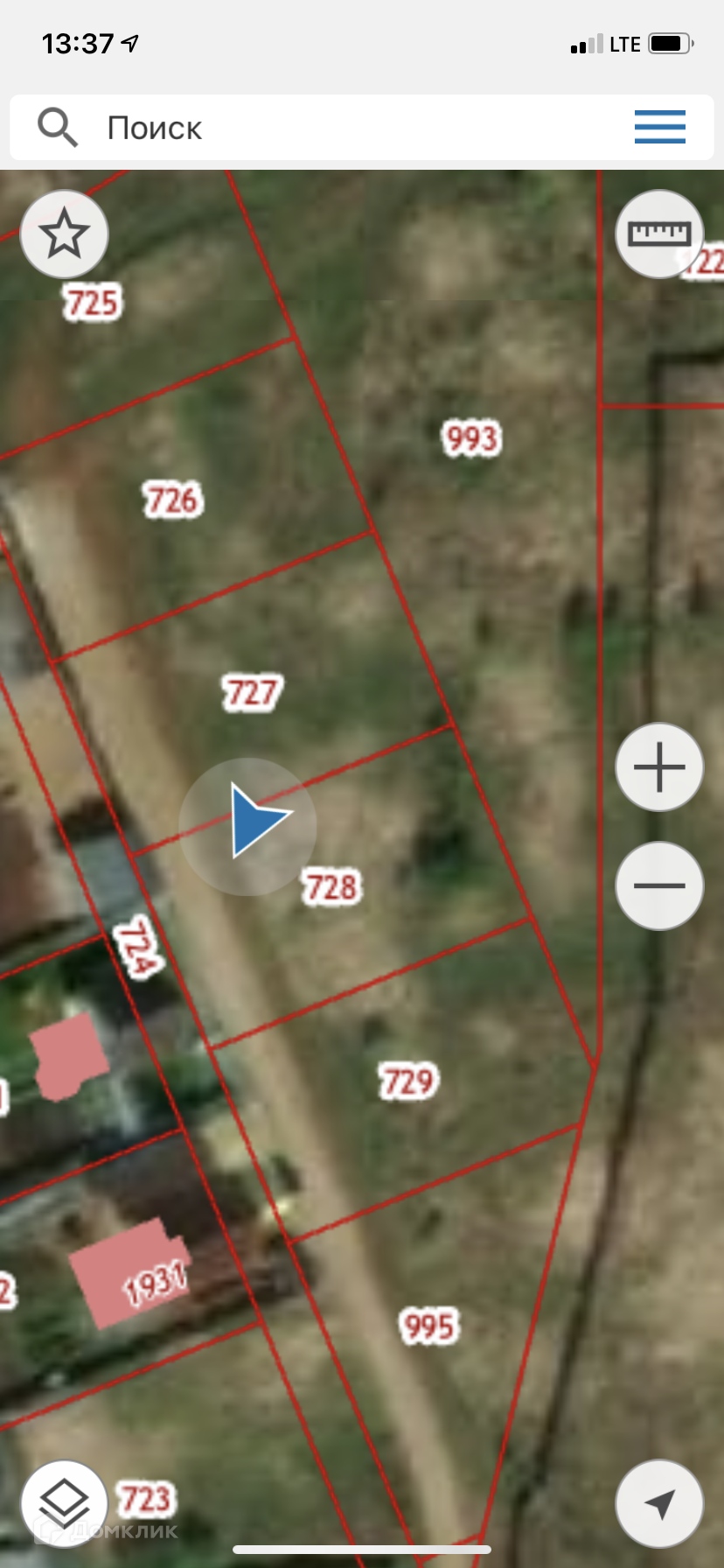The width and height of the screenshot is (724, 1568).
Task: Zoom out with the minus button
Action: point(659,885)
